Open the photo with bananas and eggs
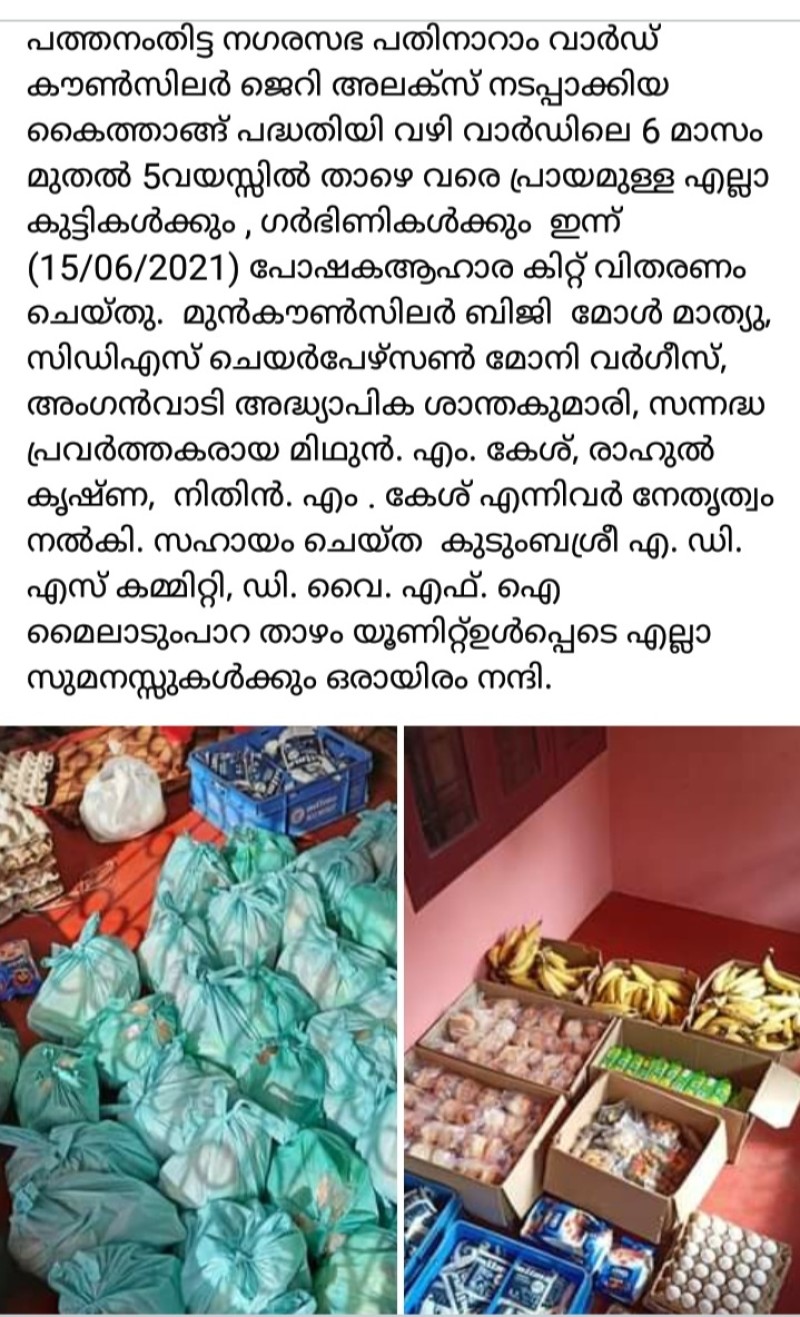The width and height of the screenshot is (800, 1317). 602,1020
